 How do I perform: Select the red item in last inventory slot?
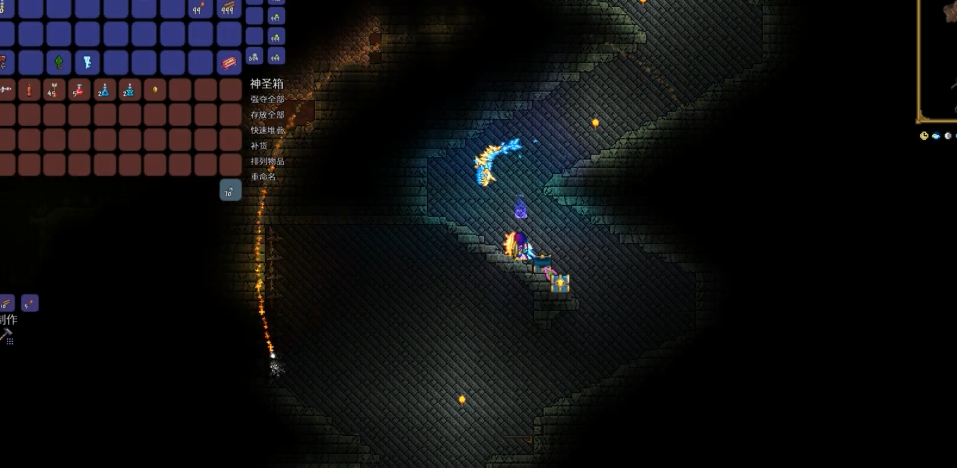[x=230, y=62]
